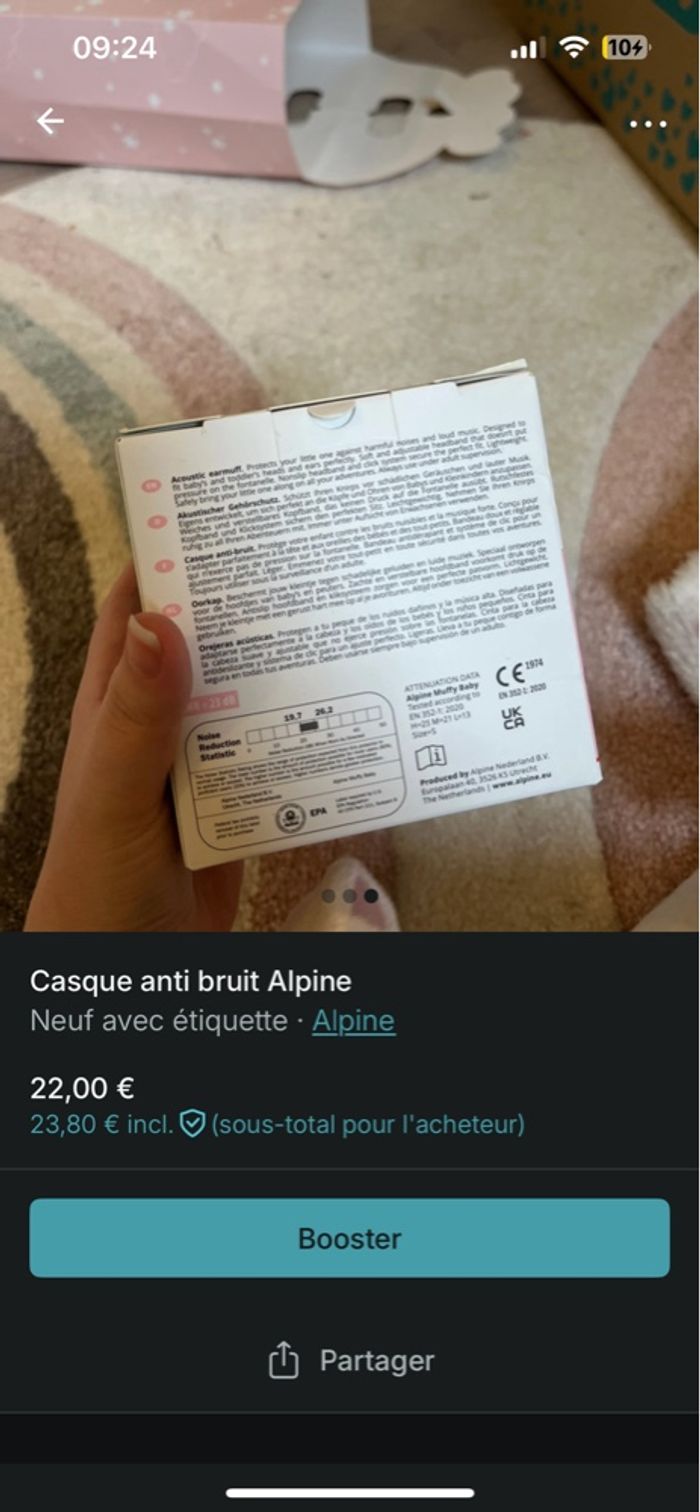Go back using the arrow icon
Image resolution: width=700 pixels, height=1512 pixels.
coord(49,121)
